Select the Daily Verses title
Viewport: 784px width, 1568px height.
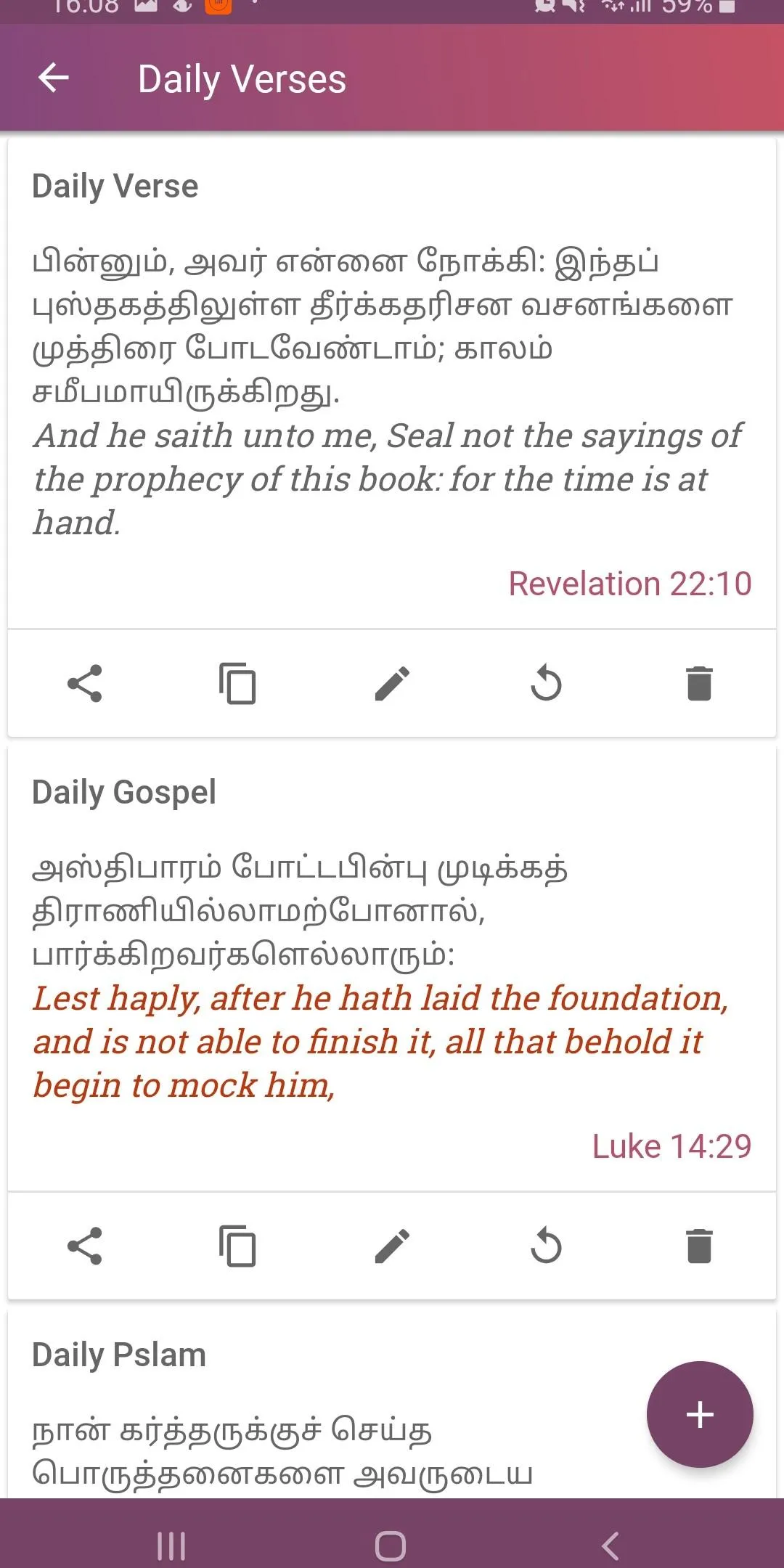[x=241, y=78]
